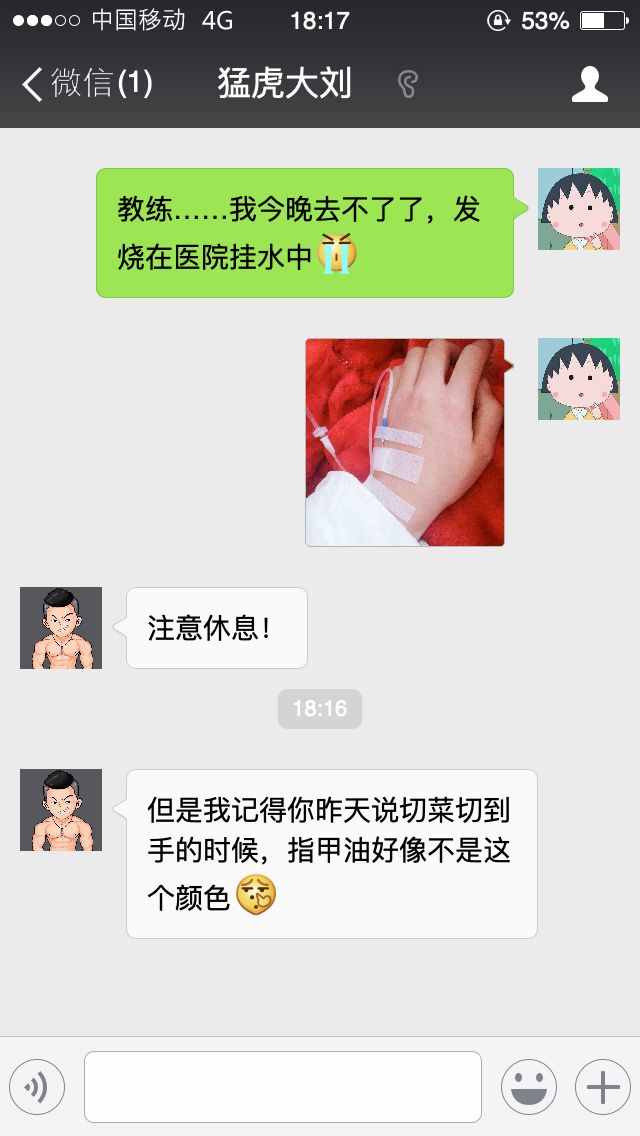This screenshot has width=640, height=1136.
Task: Go back to the 微信 chat list
Action: point(85,84)
